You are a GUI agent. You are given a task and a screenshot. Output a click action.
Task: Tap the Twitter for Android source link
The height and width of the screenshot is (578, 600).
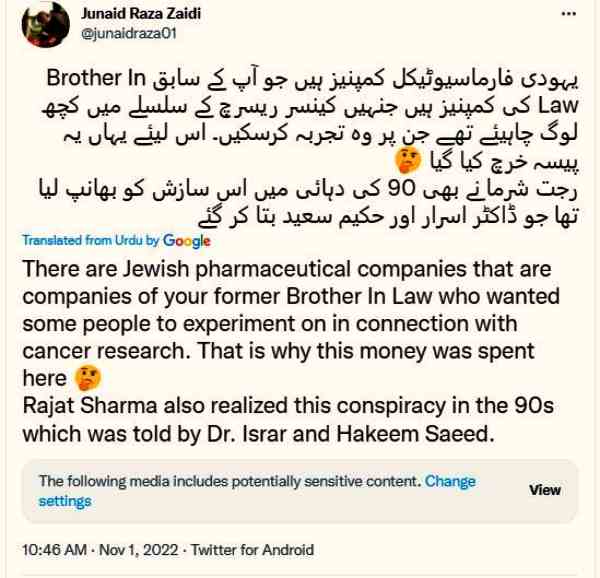point(252,549)
